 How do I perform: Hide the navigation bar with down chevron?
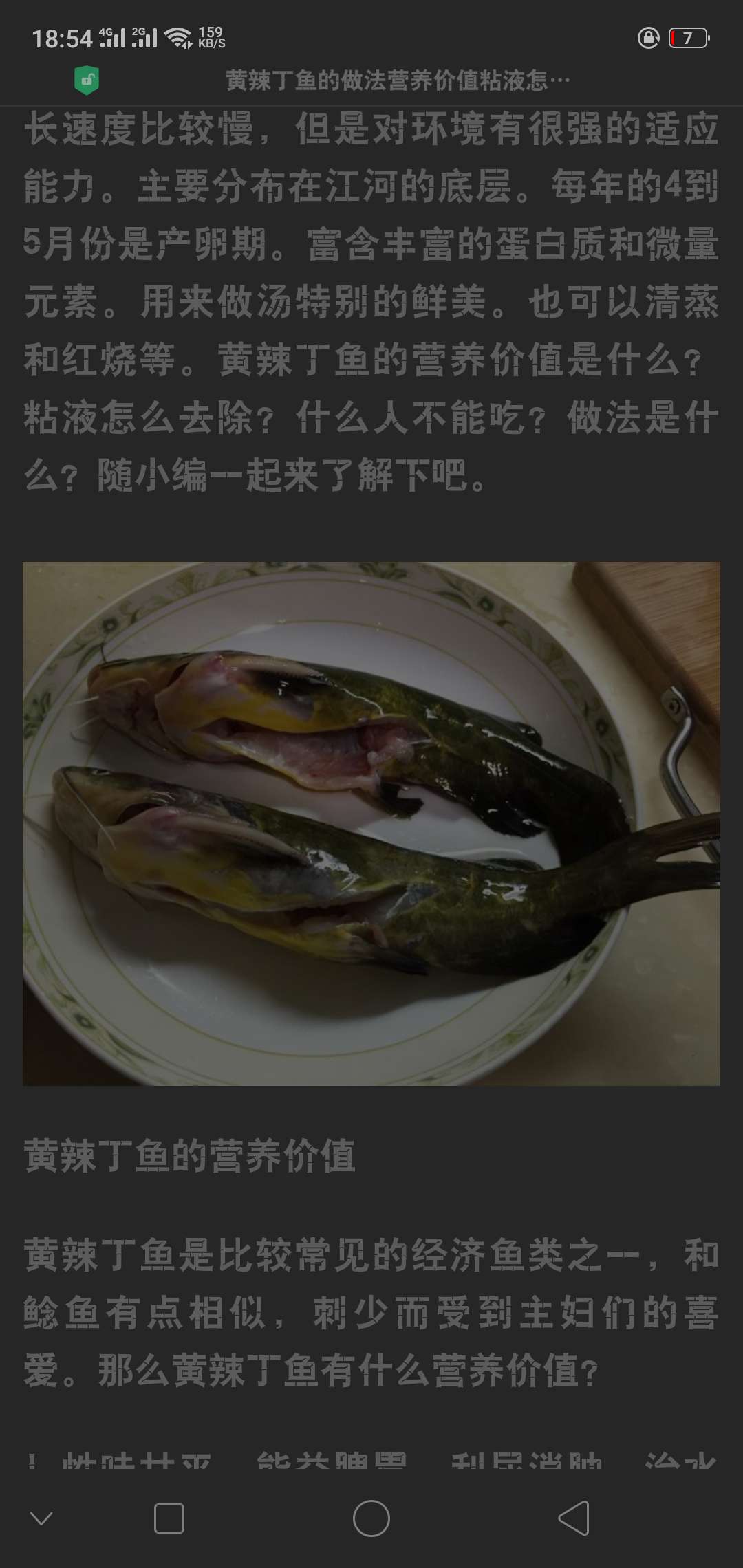(42, 1518)
